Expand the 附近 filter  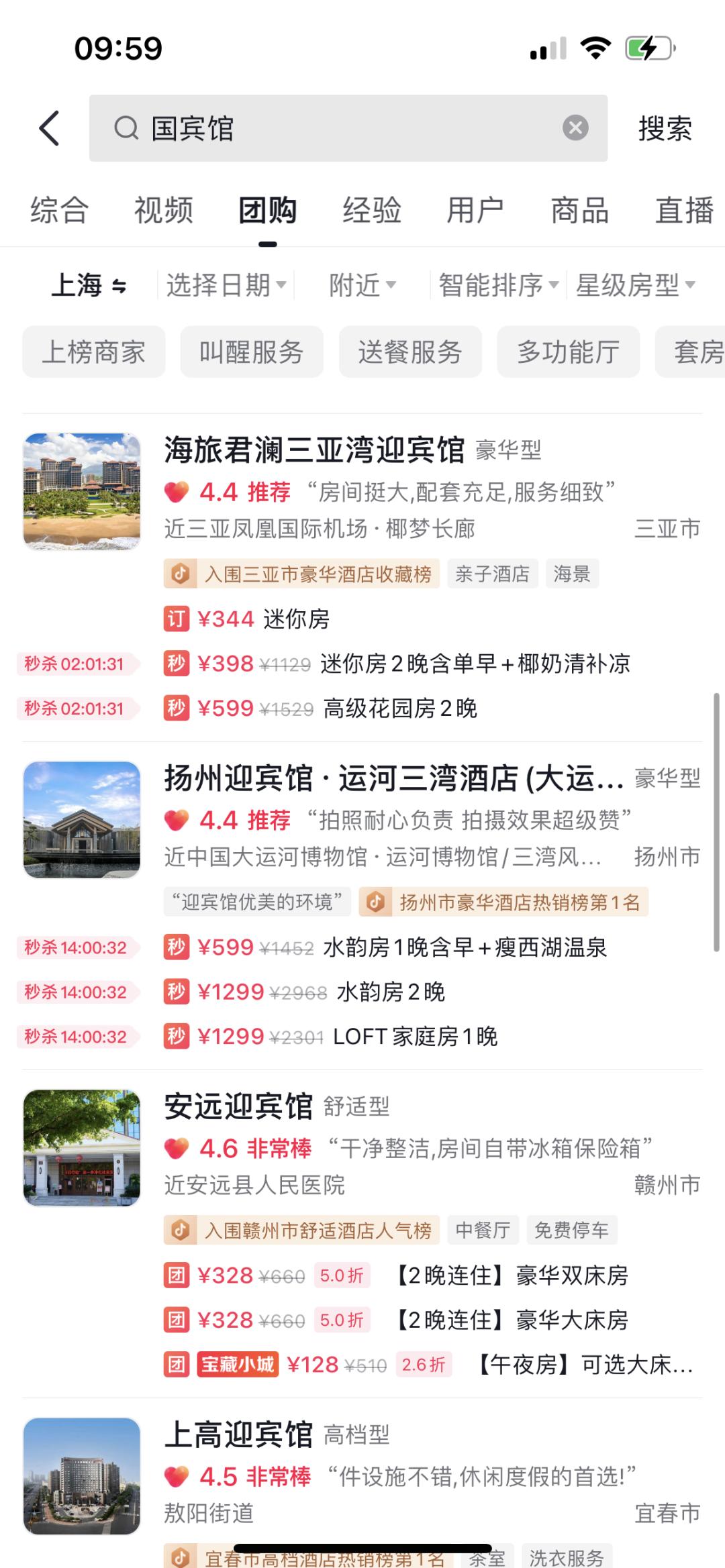[x=362, y=285]
